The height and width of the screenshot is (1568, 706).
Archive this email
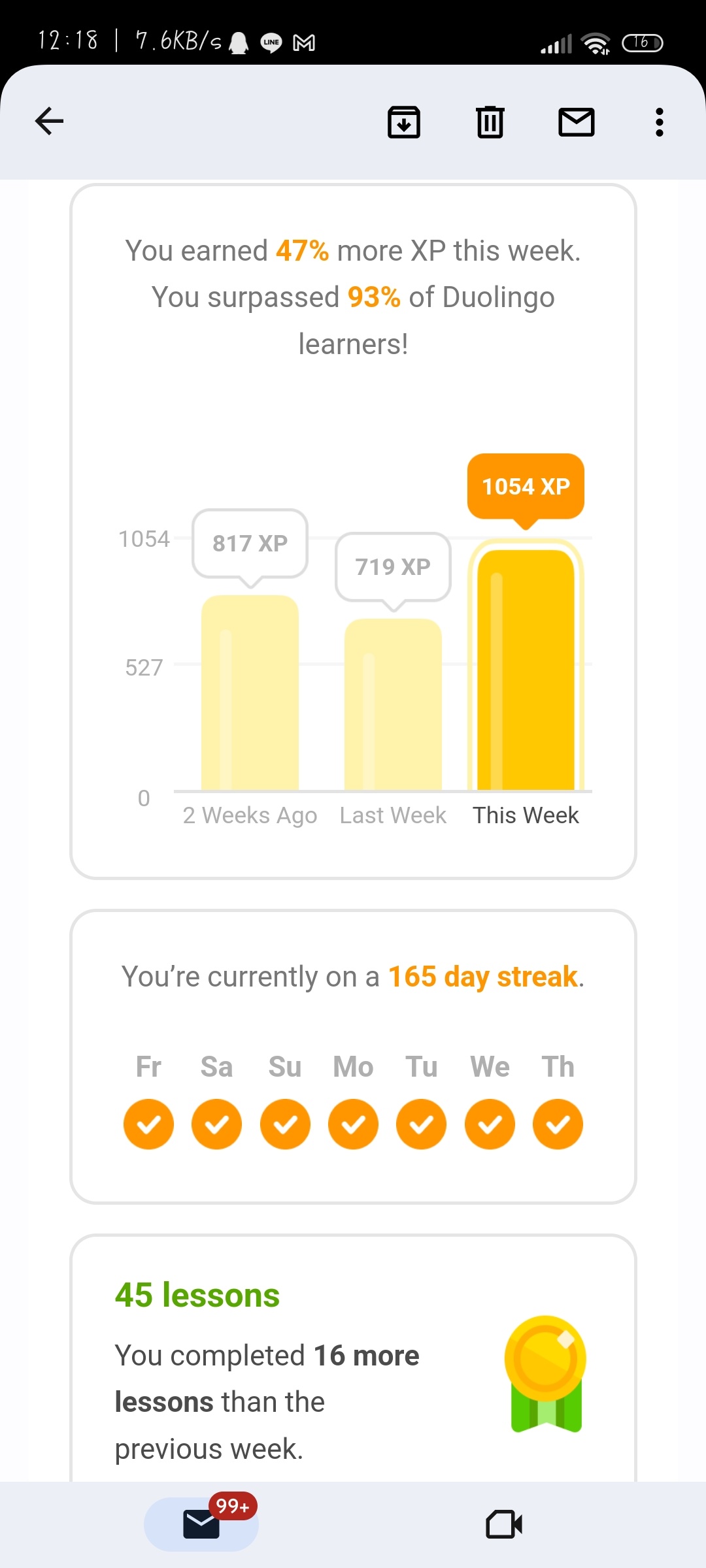click(404, 122)
